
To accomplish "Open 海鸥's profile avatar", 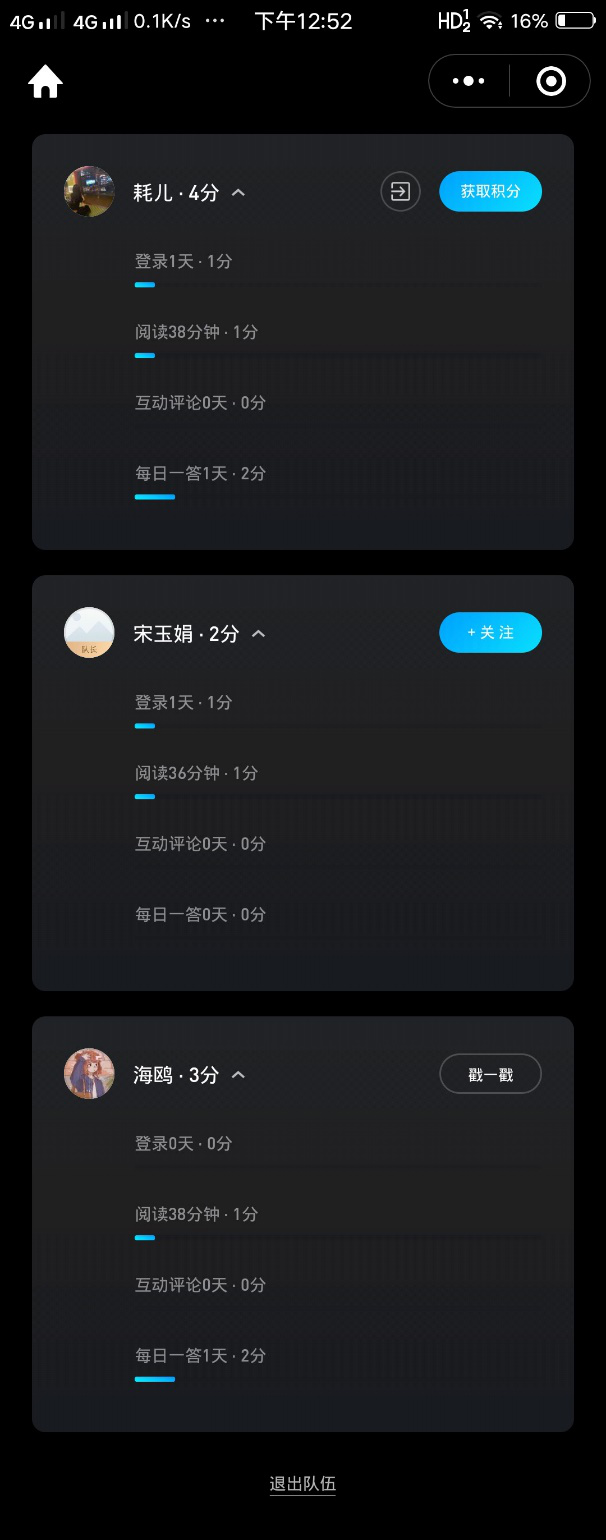I will point(89,1074).
